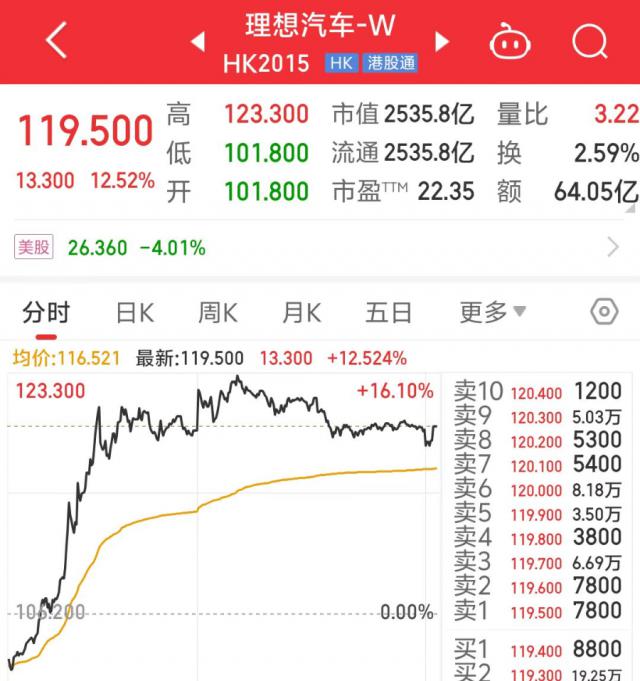Screen dimensions: 640x681
Task: Select the 分时 chart tab
Action: pos(47,313)
